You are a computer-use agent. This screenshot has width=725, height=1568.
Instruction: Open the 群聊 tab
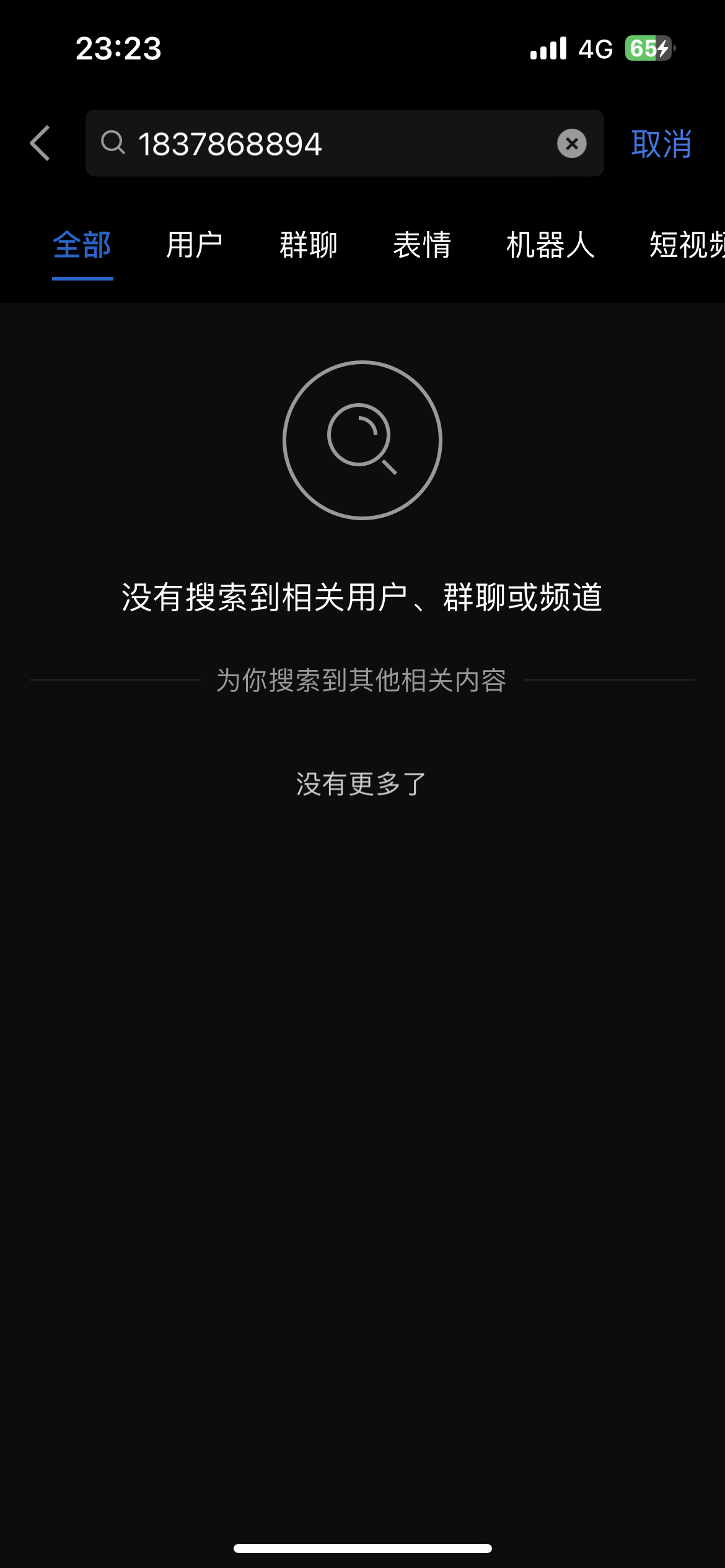(309, 245)
